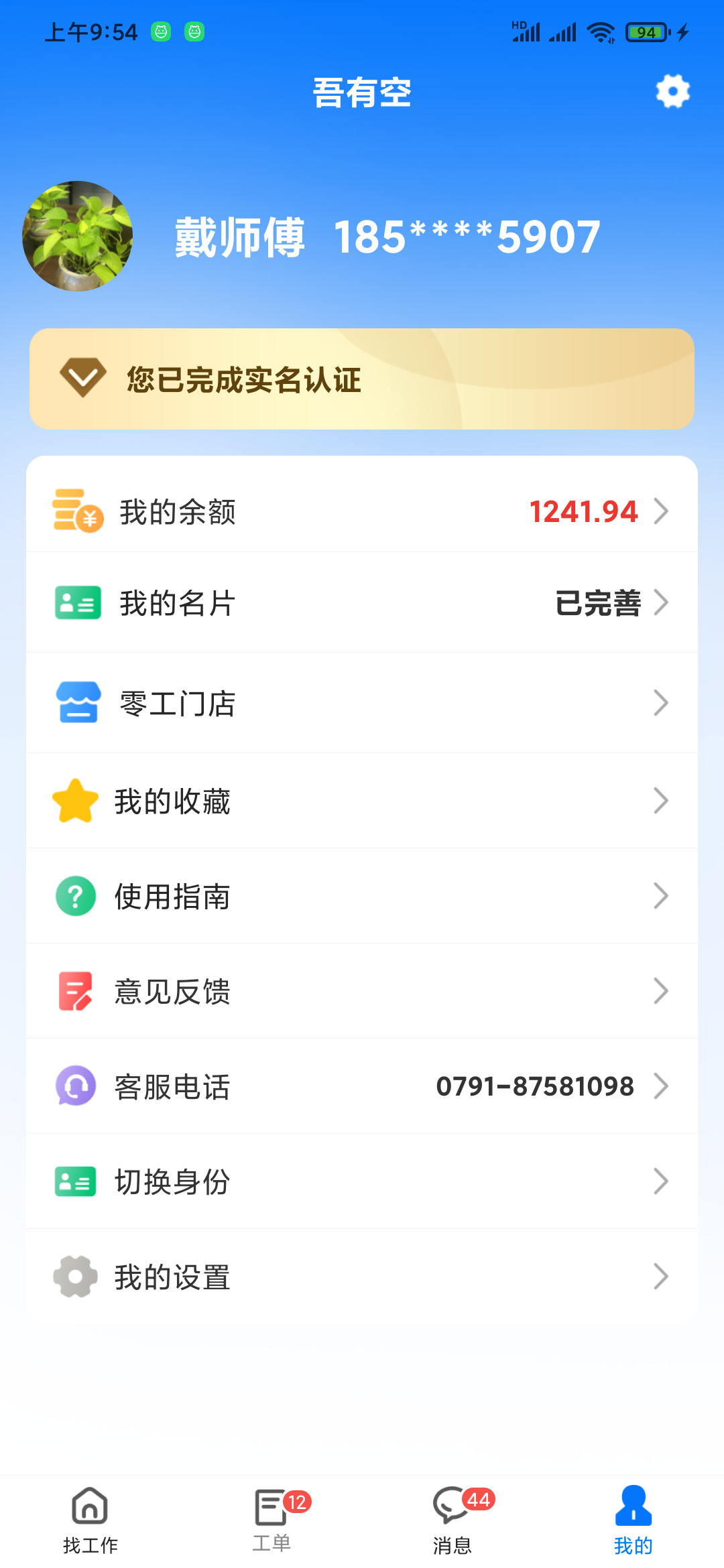This screenshot has height=1568, width=724.
Task: Open 使用指南 user guide
Action: coord(362,896)
